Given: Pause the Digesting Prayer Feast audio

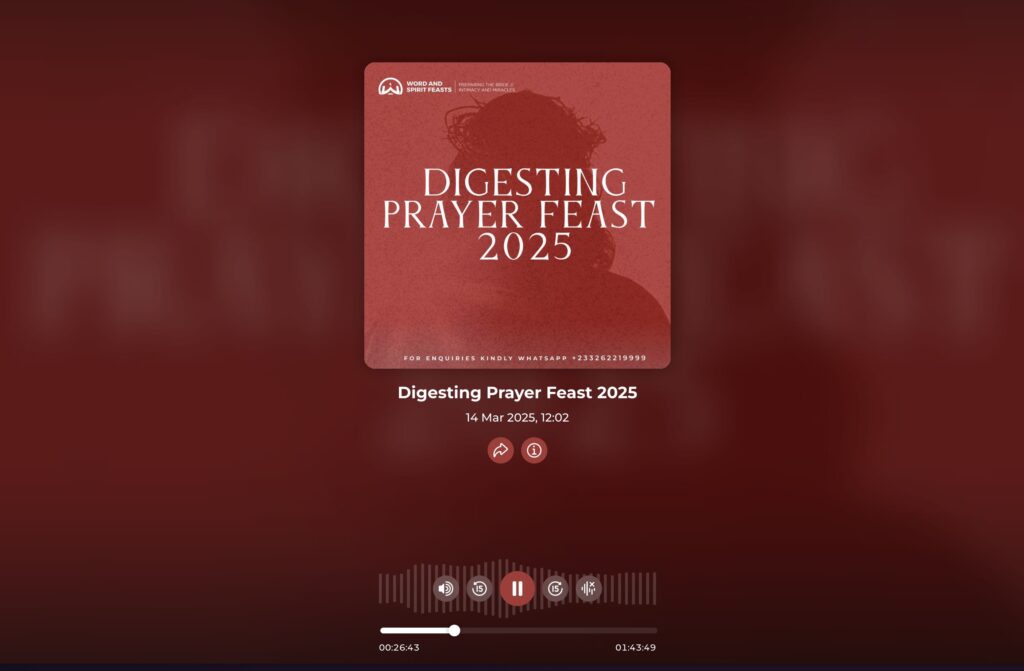Looking at the screenshot, I should click(517, 589).
